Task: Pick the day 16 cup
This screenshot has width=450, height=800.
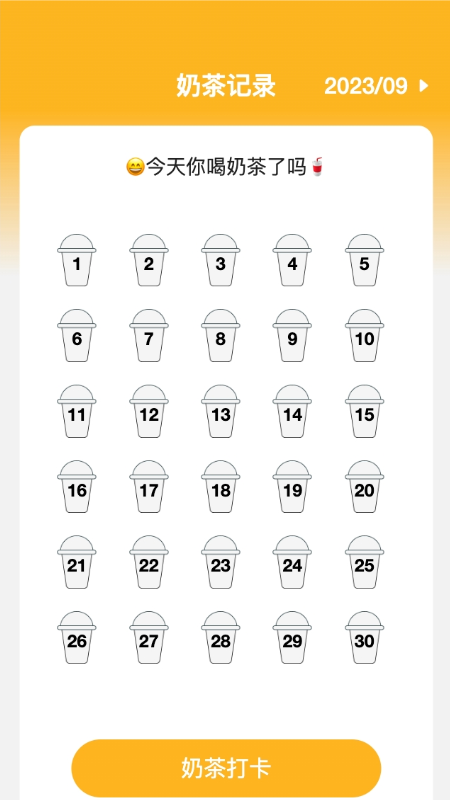Action: pos(77,487)
